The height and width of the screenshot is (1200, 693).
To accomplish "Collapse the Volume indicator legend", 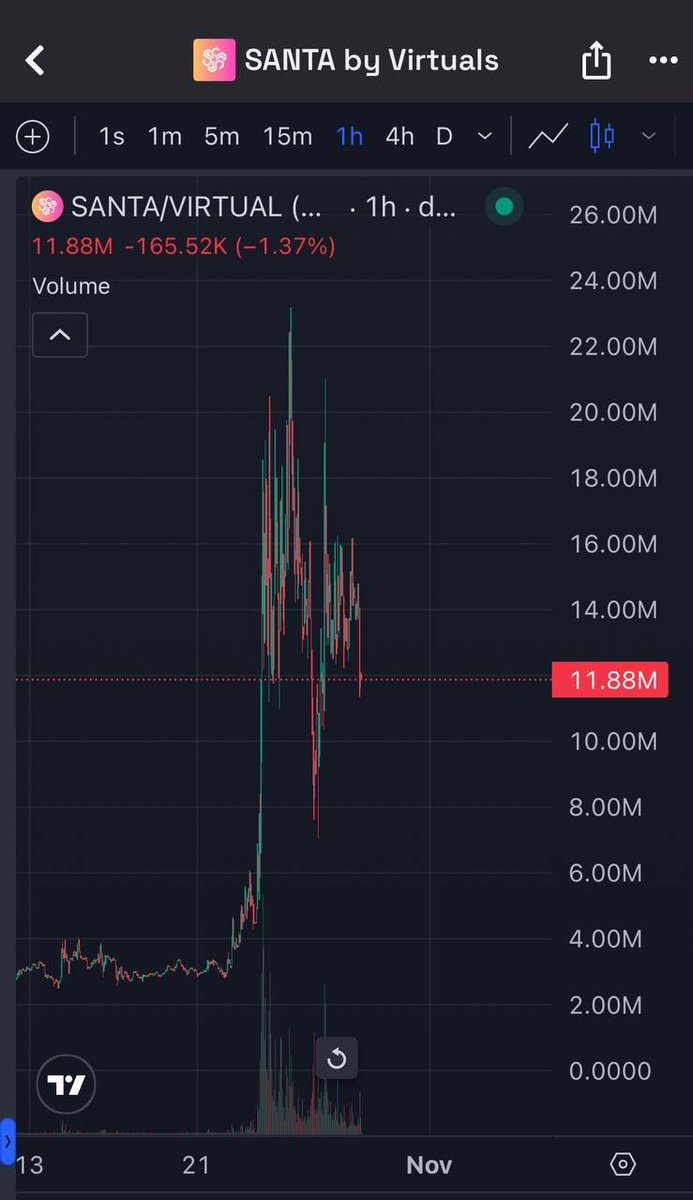I will (x=60, y=335).
